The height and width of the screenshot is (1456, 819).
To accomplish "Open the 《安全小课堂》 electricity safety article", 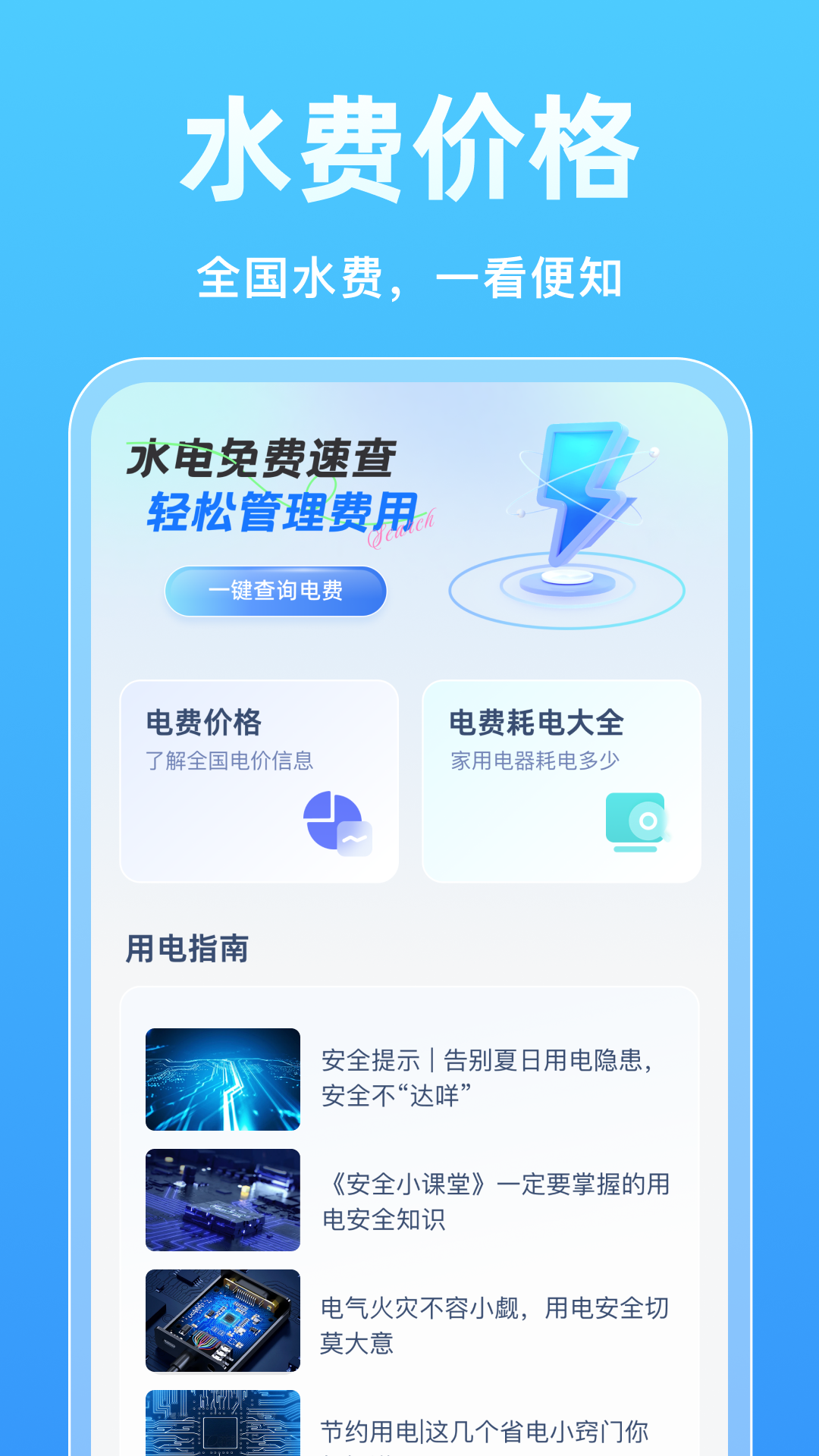I will [x=494, y=1198].
